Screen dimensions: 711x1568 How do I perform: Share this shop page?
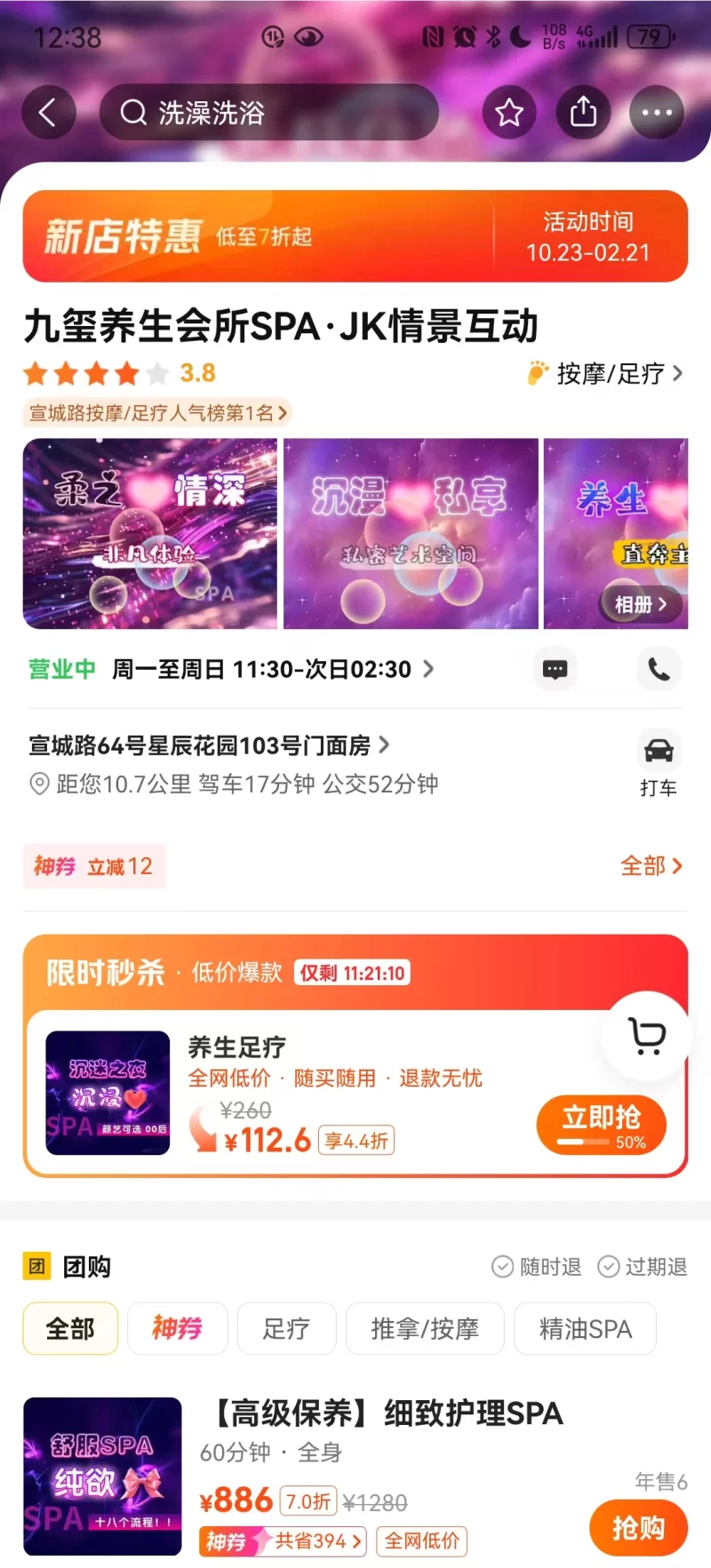[x=583, y=113]
